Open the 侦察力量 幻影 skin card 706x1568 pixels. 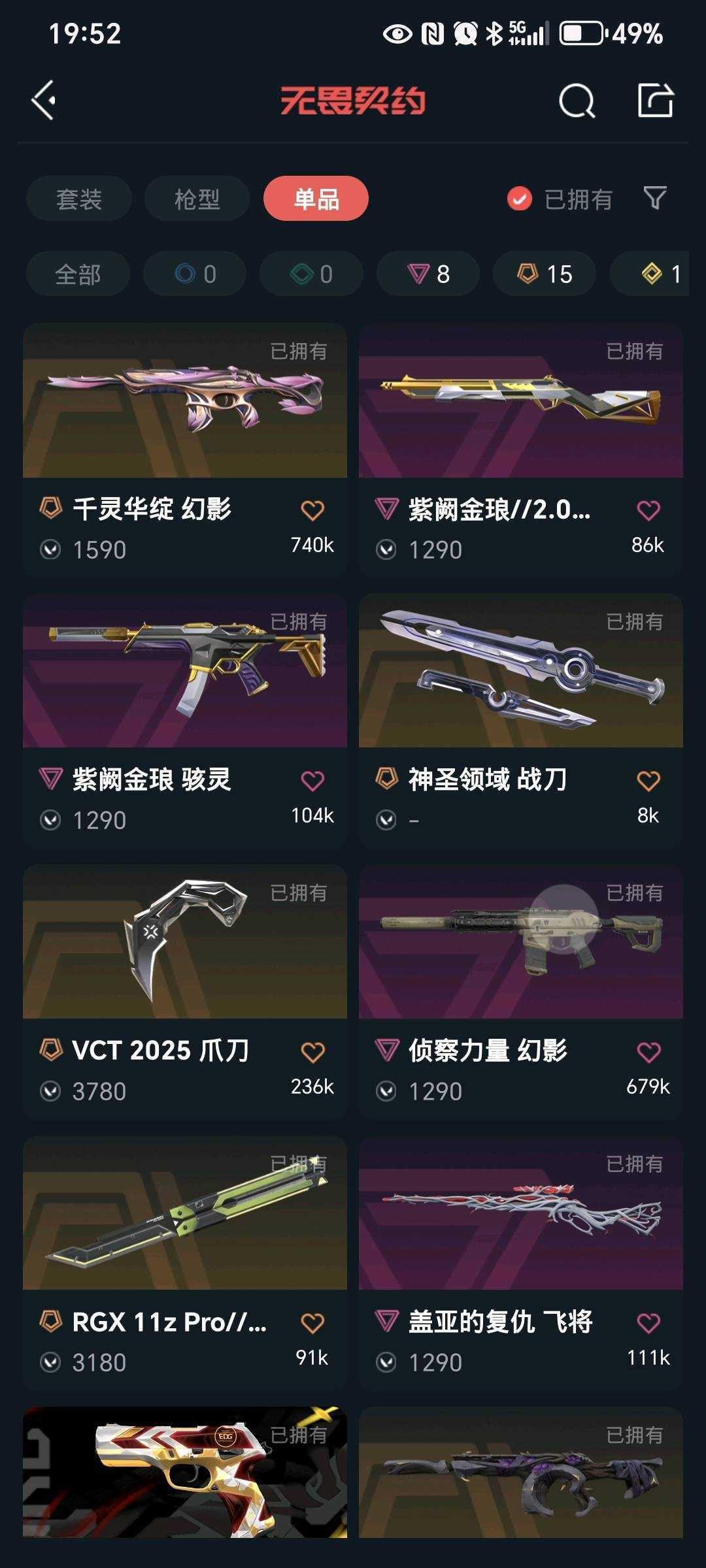[521, 991]
